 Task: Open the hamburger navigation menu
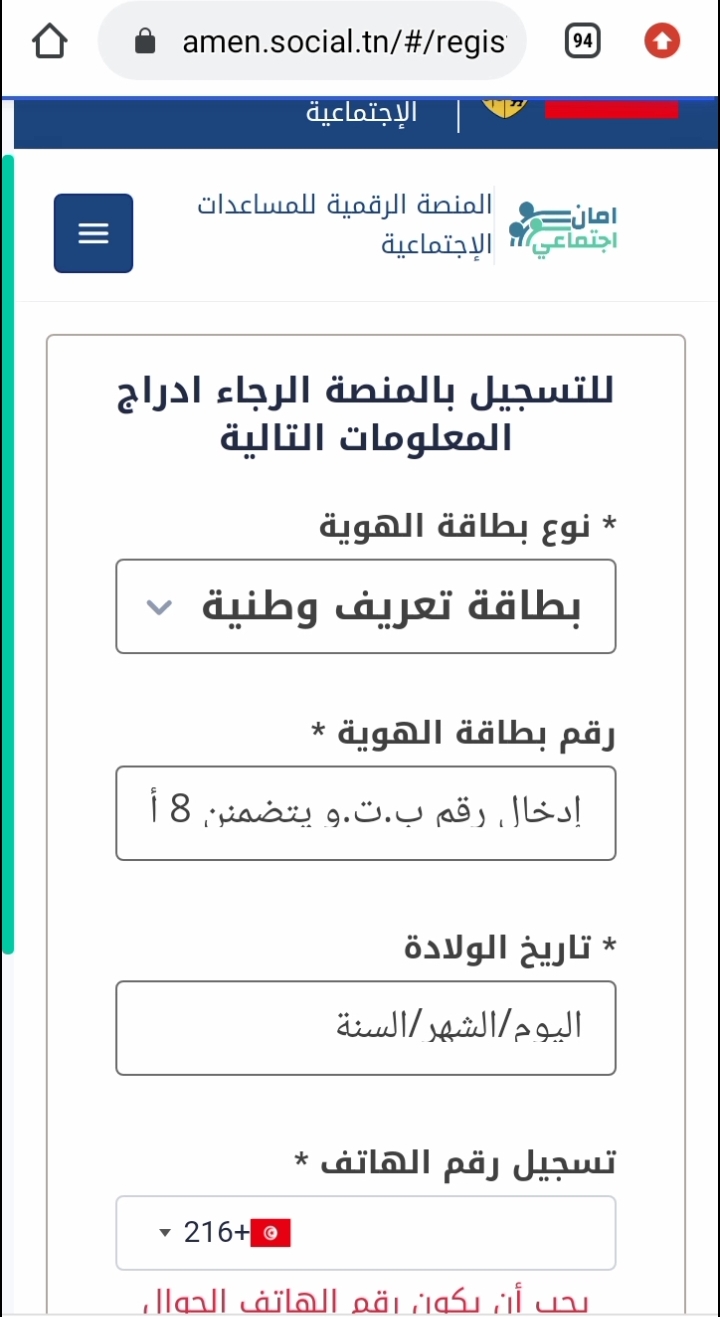point(93,233)
